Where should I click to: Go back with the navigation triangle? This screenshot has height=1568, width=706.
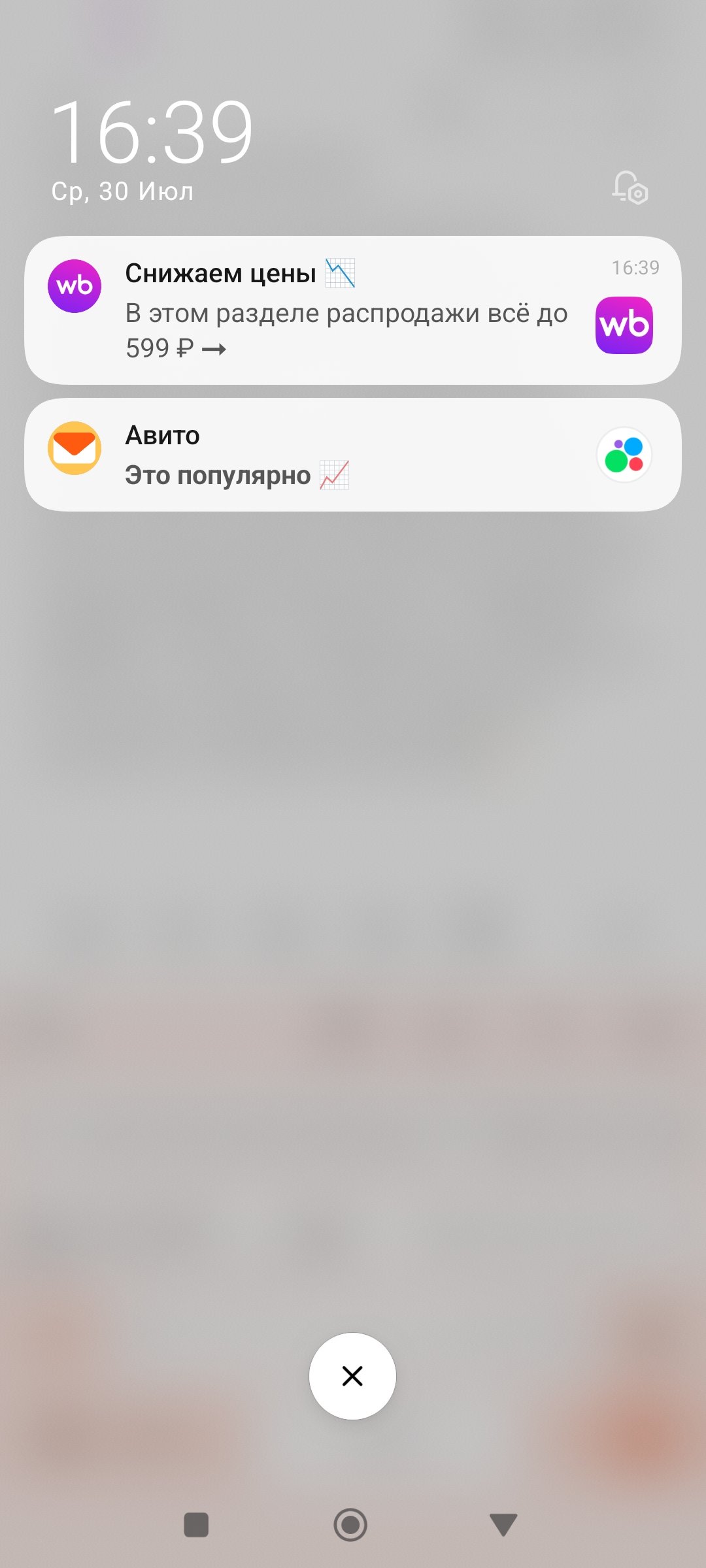click(503, 1525)
